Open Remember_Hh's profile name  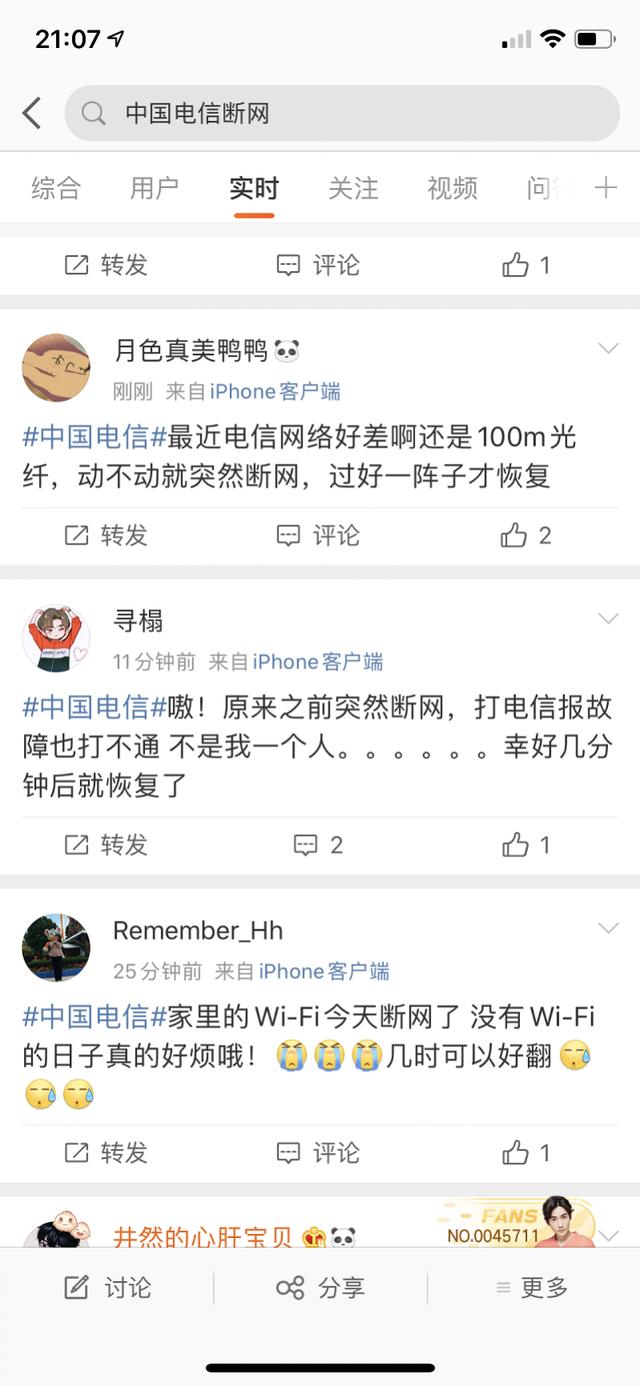click(x=197, y=931)
